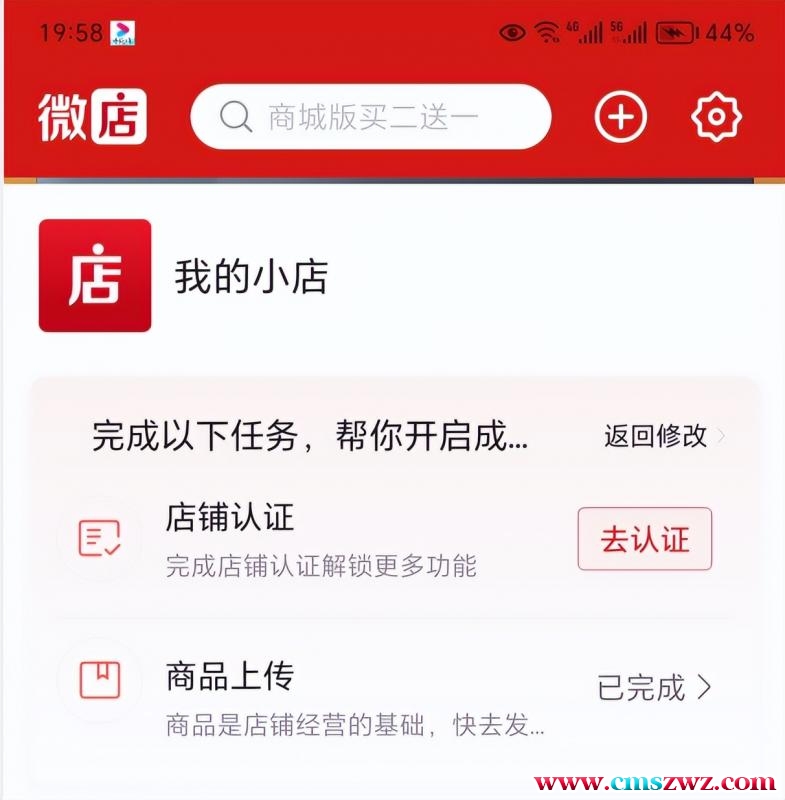Tap the 去认证 button

[x=644, y=539]
